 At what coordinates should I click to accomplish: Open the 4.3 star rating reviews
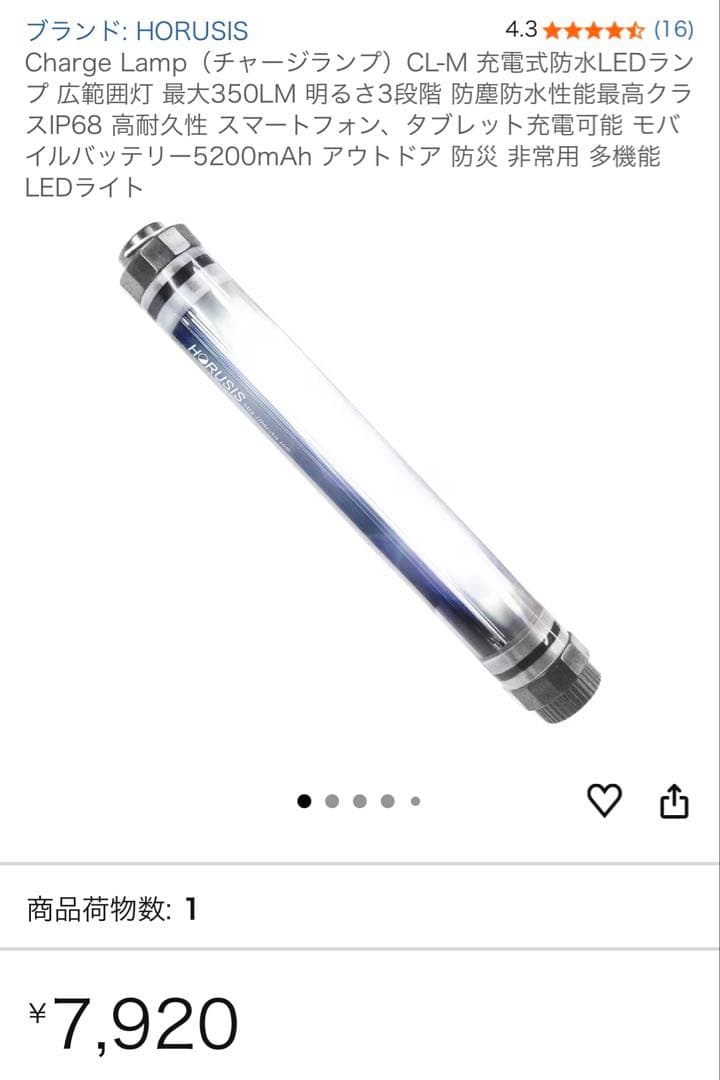[596, 28]
